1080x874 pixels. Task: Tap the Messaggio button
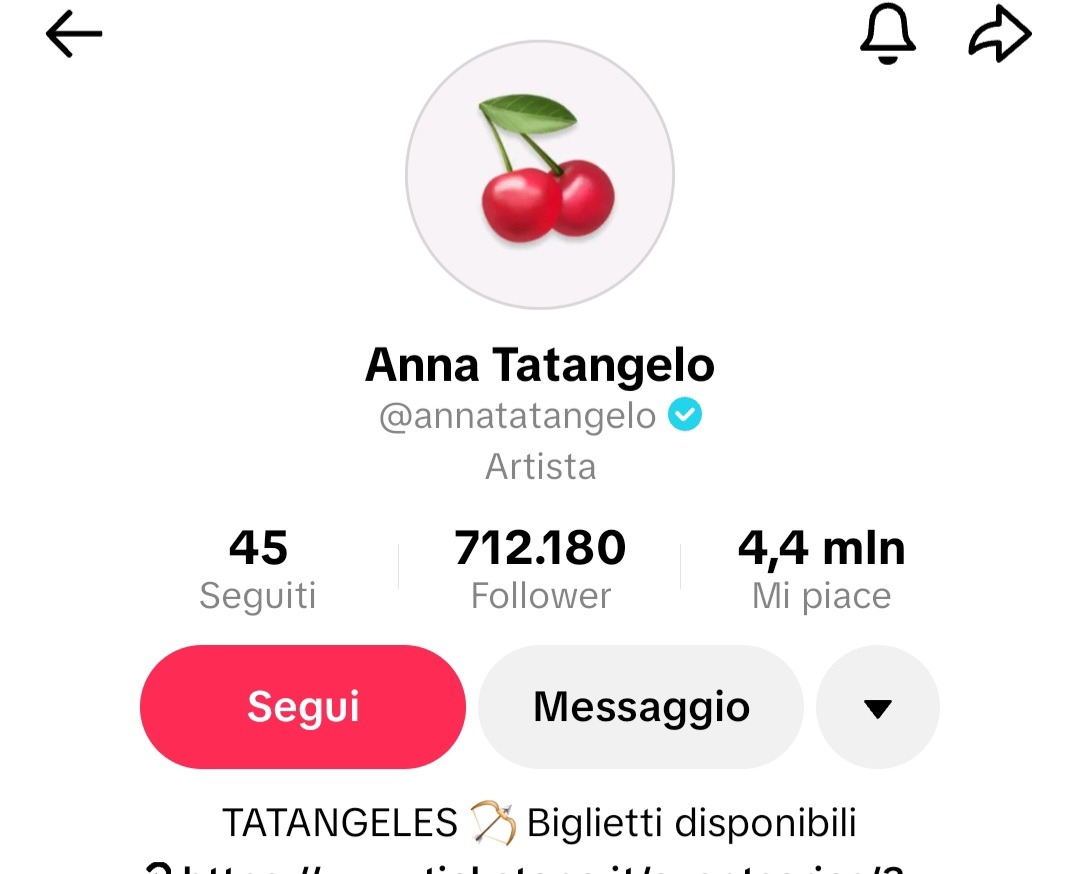pyautogui.click(x=641, y=707)
